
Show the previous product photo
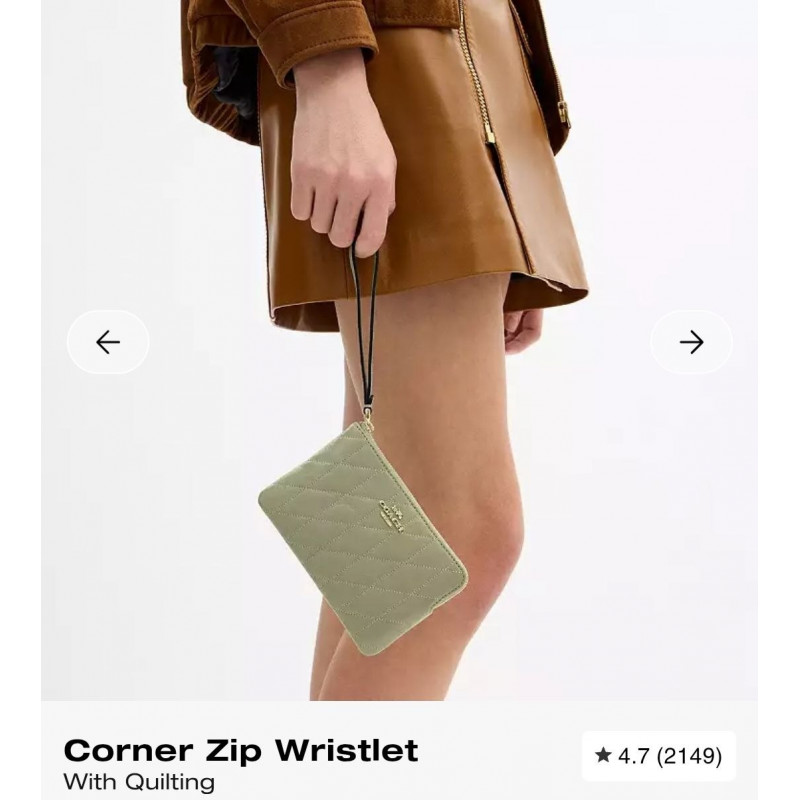108,342
